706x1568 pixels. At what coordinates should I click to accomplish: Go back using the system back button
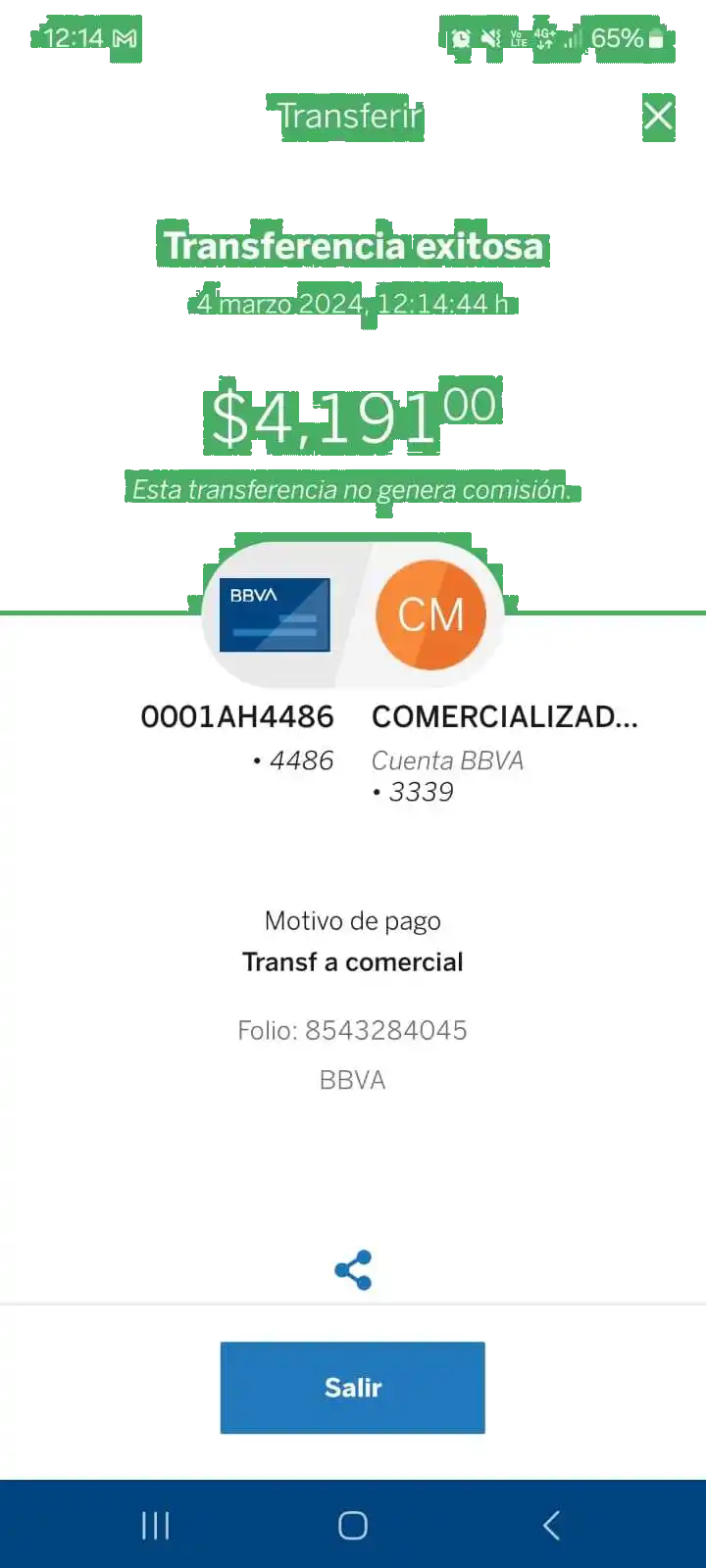551,1525
